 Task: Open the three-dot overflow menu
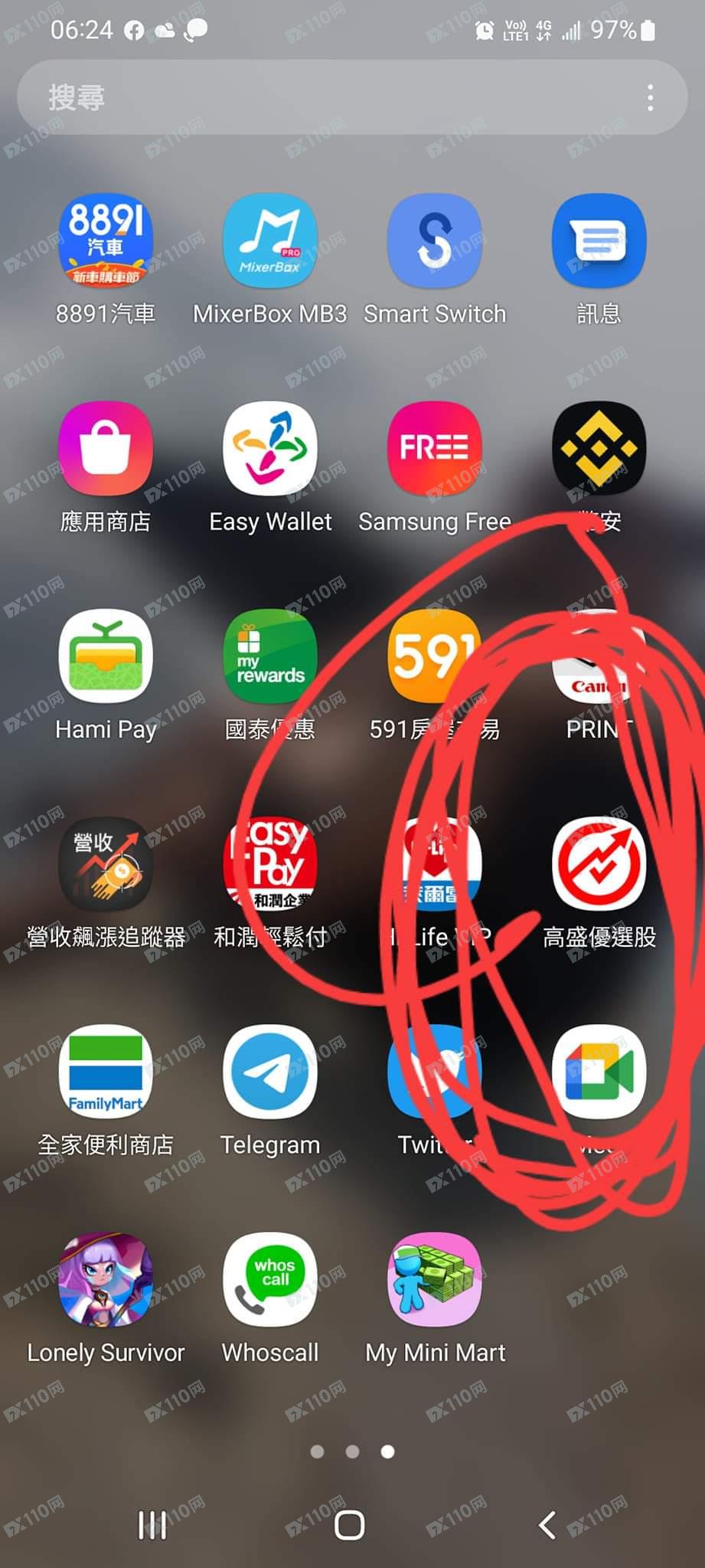click(650, 98)
